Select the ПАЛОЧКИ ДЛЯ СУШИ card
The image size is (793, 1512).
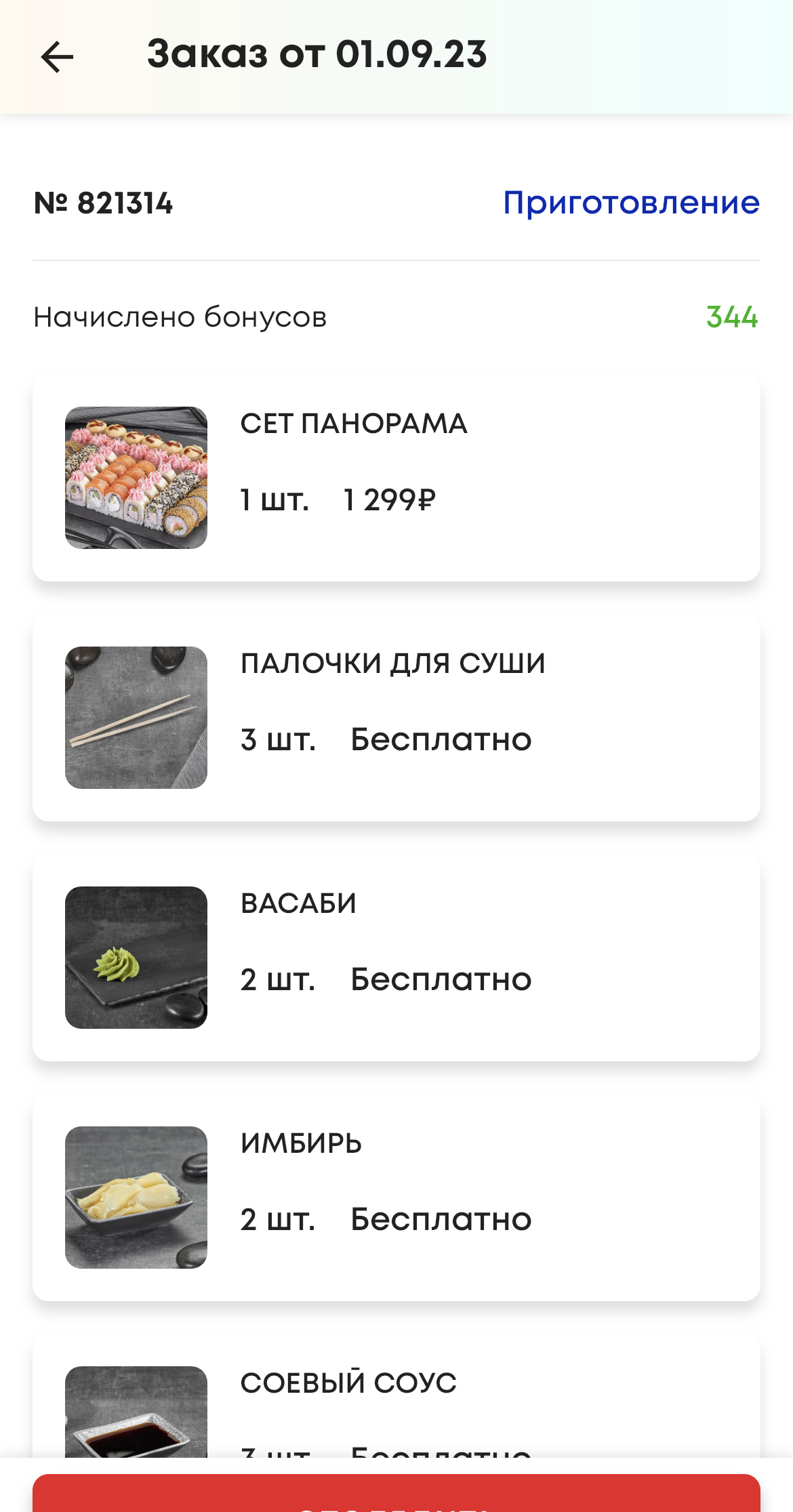pos(396,718)
